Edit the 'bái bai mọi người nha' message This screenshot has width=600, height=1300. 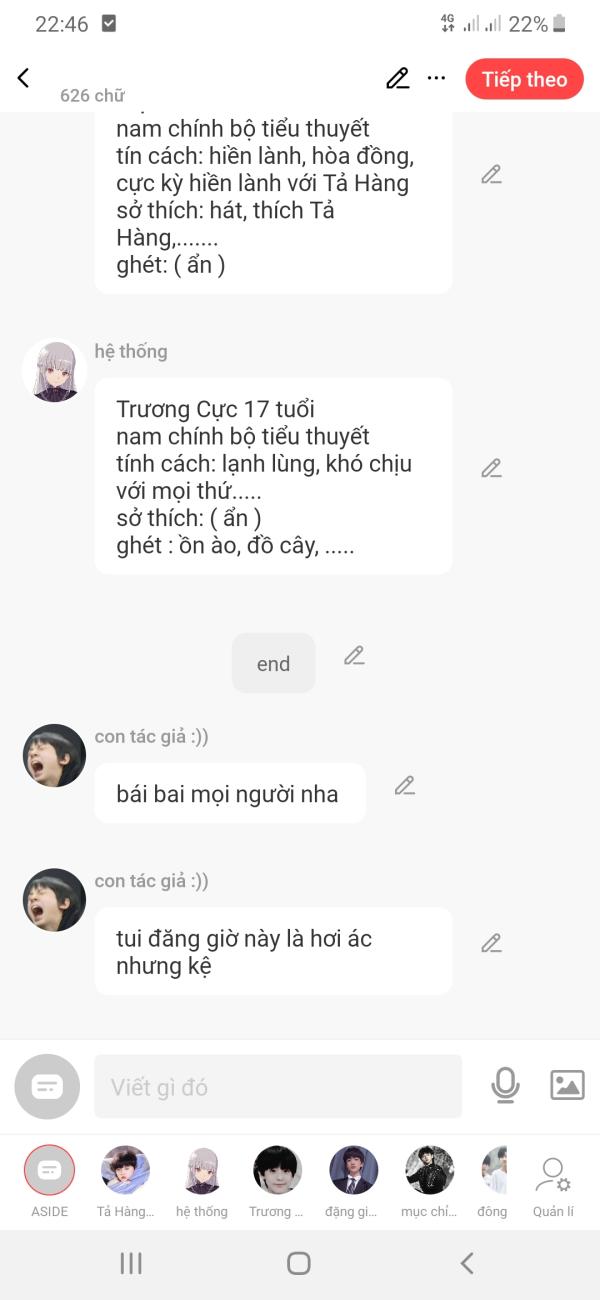click(x=404, y=786)
